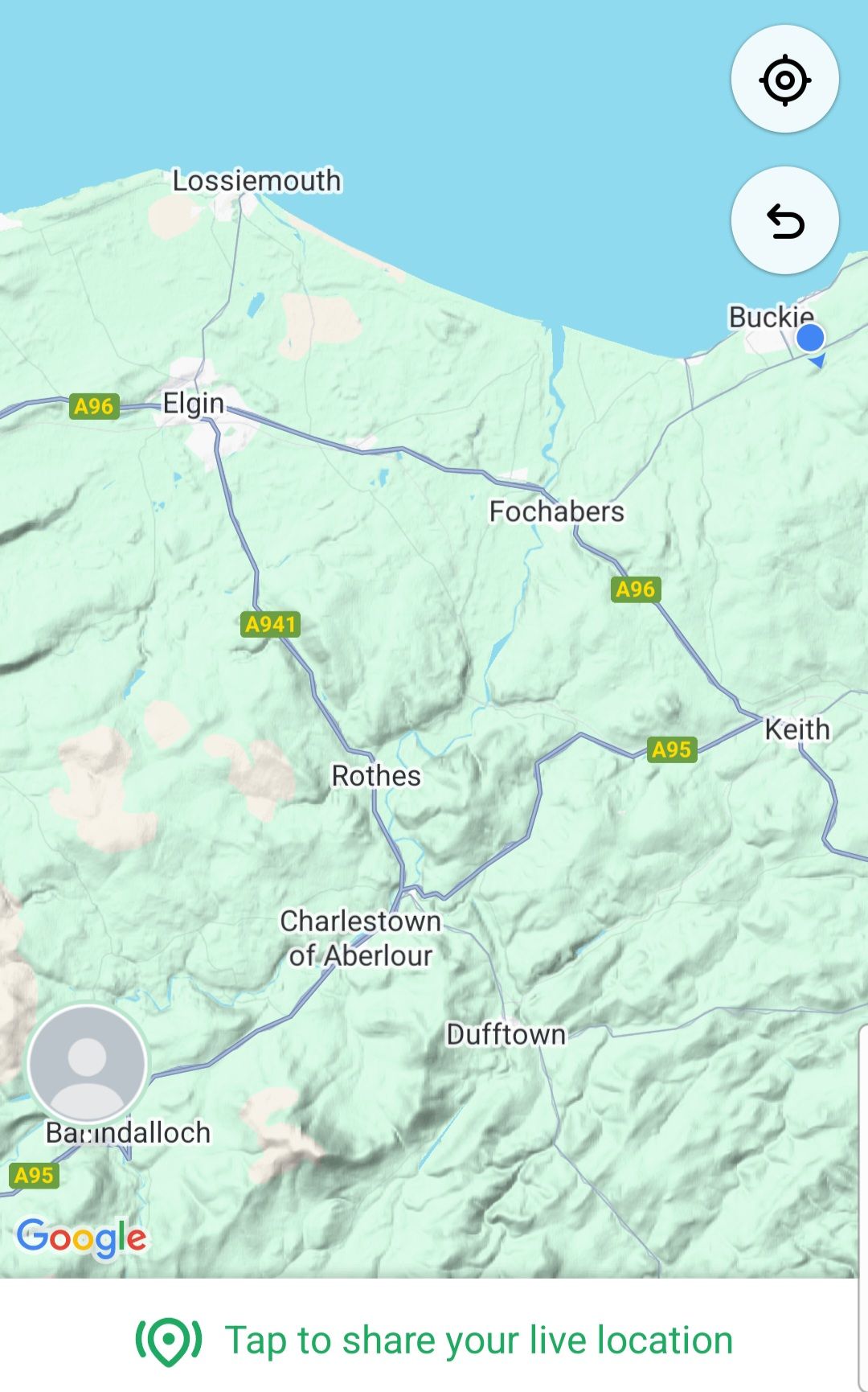868x1392 pixels.
Task: Select the blue location dot at Buckie
Action: [x=810, y=338]
